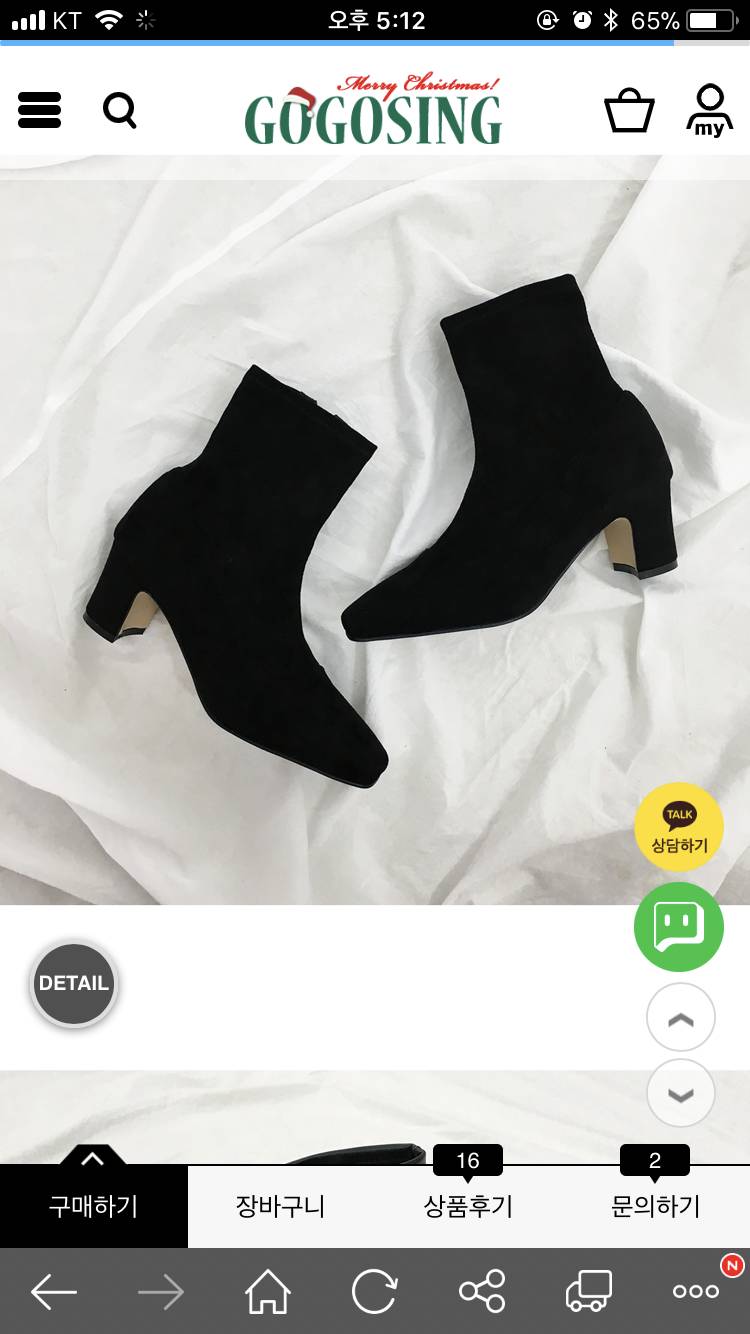Open the browser more options dots

696,1292
